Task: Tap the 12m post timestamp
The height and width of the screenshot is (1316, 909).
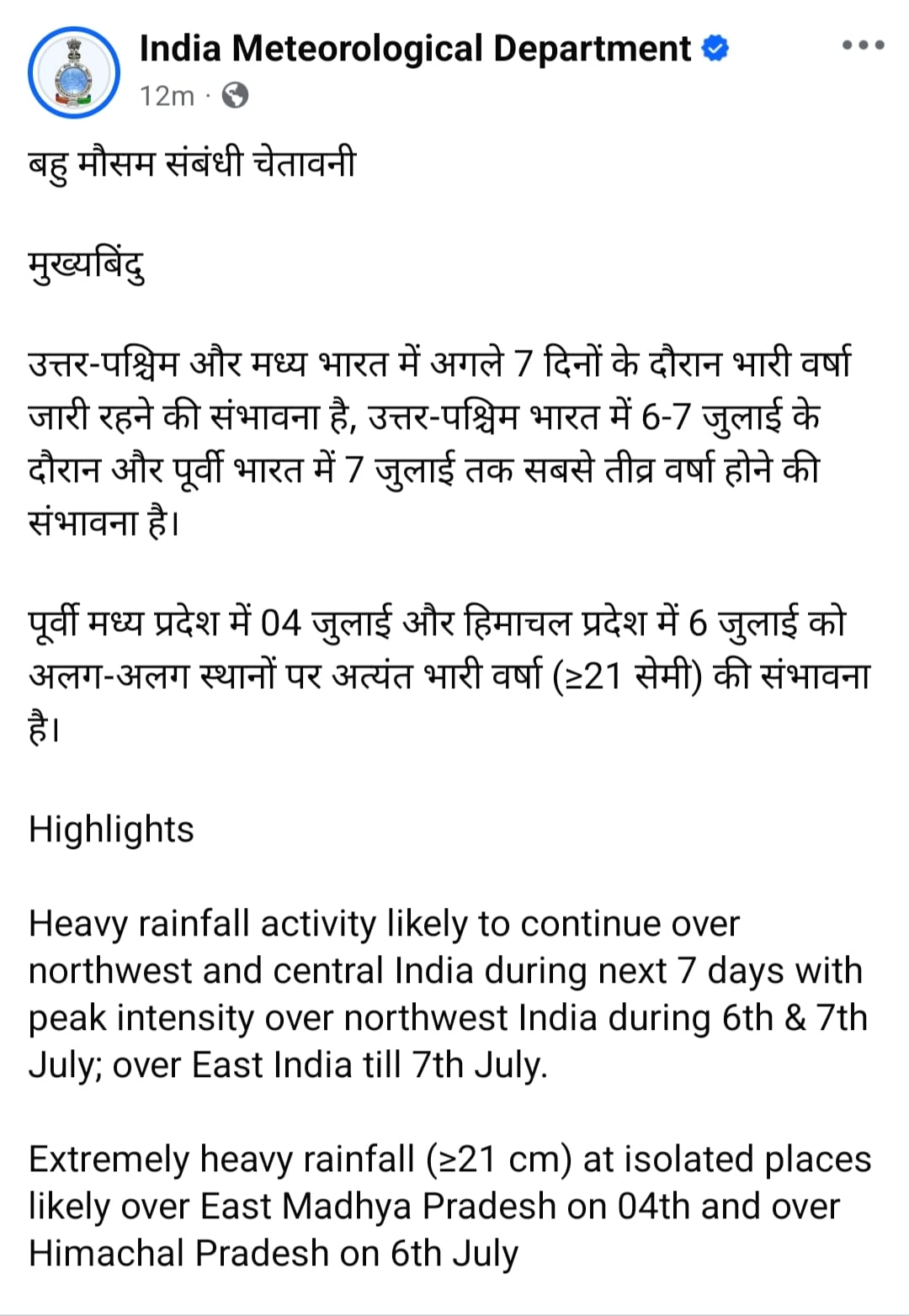Action: point(167,96)
